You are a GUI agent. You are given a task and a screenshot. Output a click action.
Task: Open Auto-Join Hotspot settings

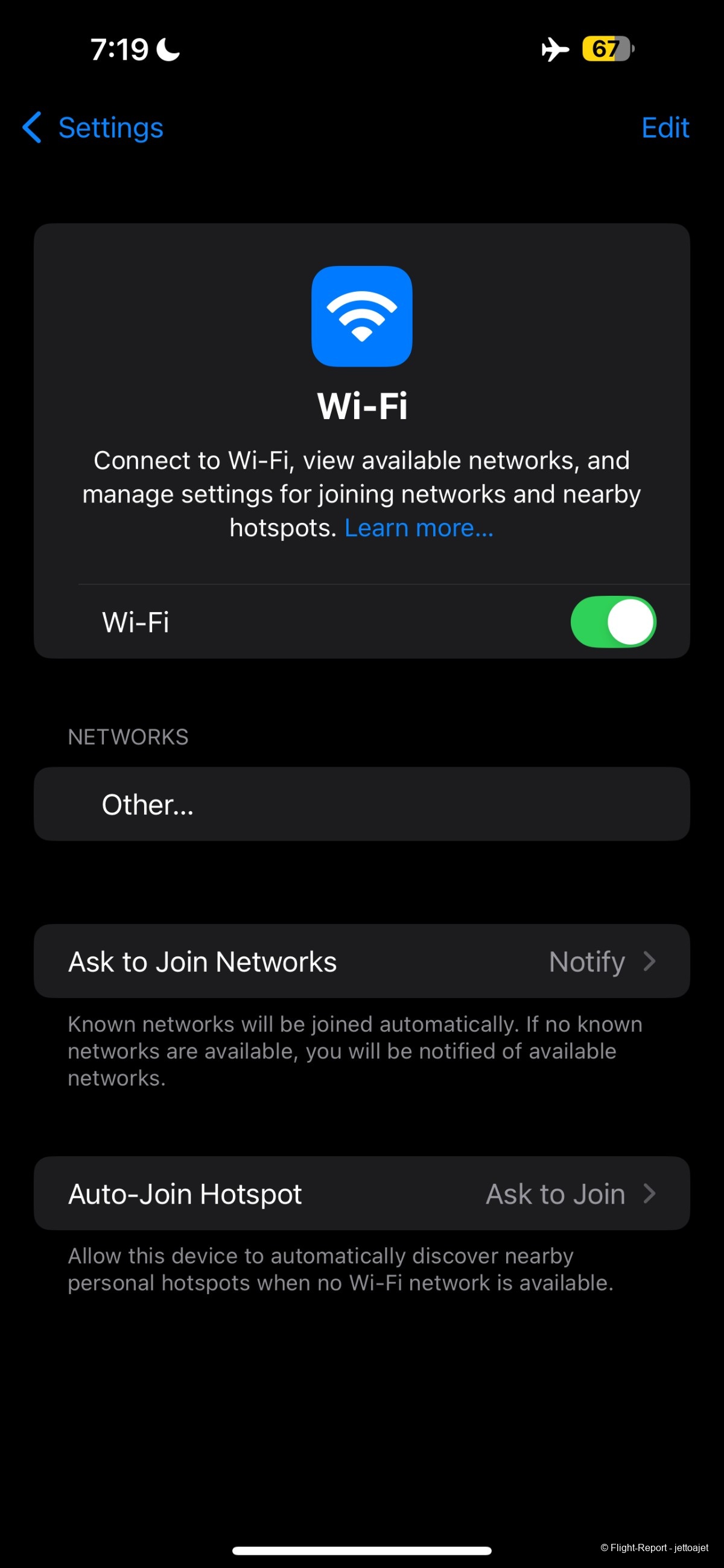(x=361, y=1193)
